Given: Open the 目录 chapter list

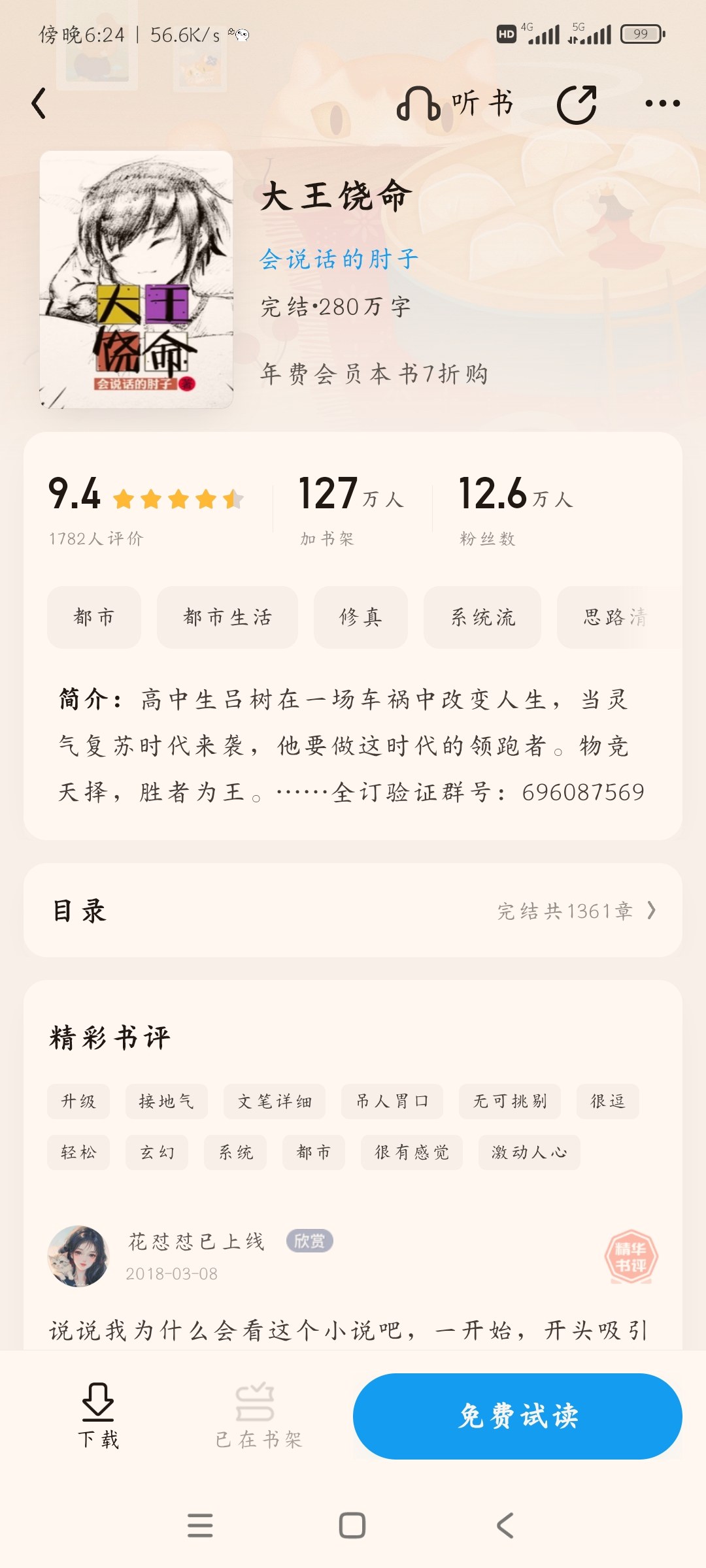Looking at the screenshot, I should (353, 910).
